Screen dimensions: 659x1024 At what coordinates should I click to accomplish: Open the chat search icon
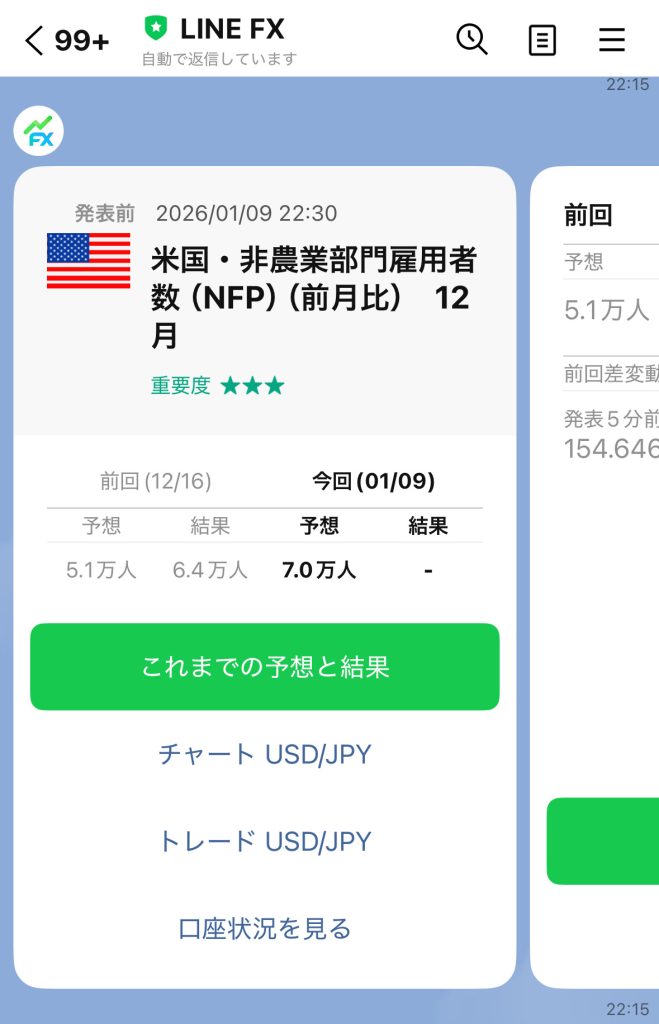pos(472,39)
